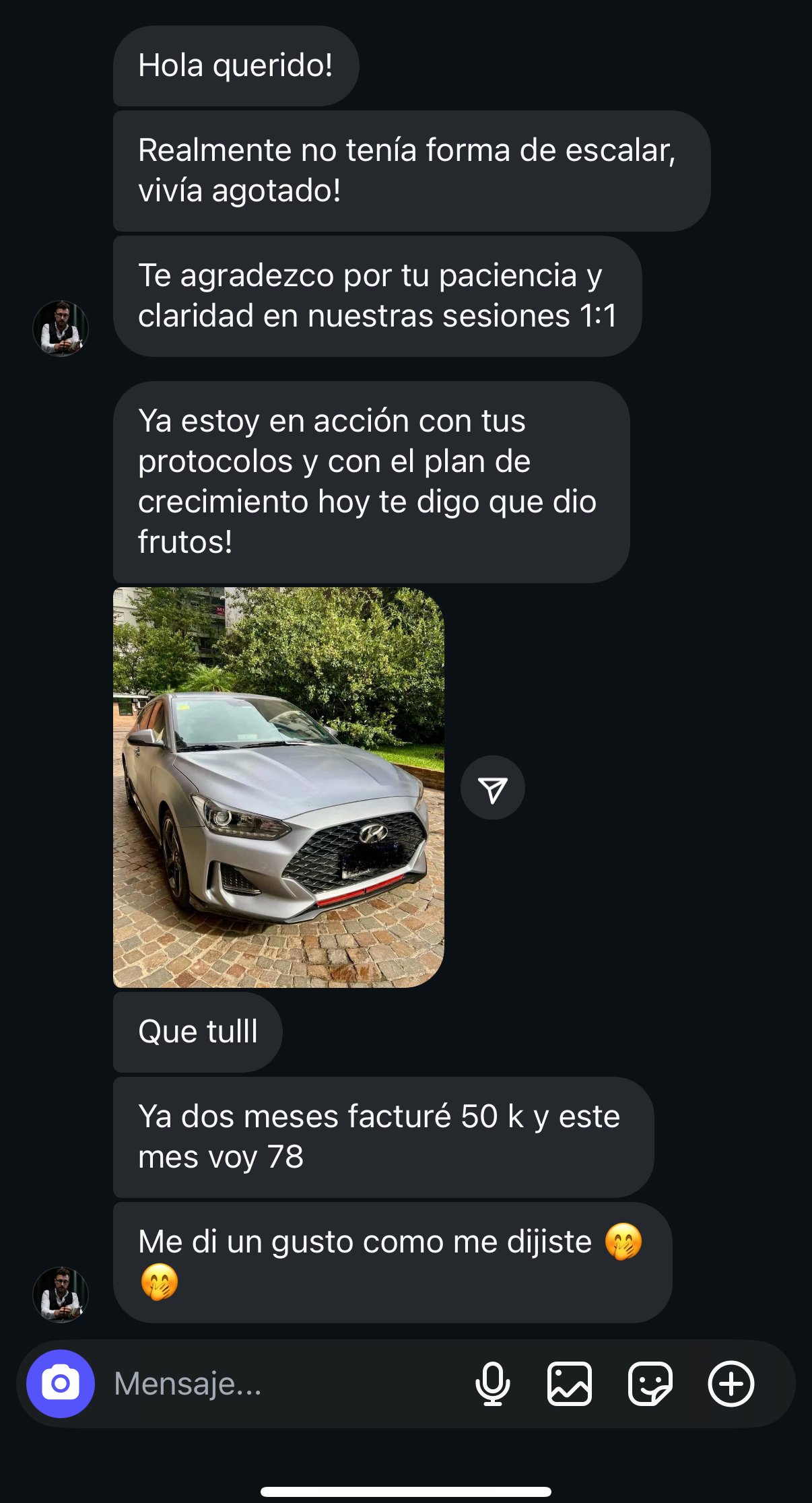Open the photo gallery picker

pos(570,1384)
